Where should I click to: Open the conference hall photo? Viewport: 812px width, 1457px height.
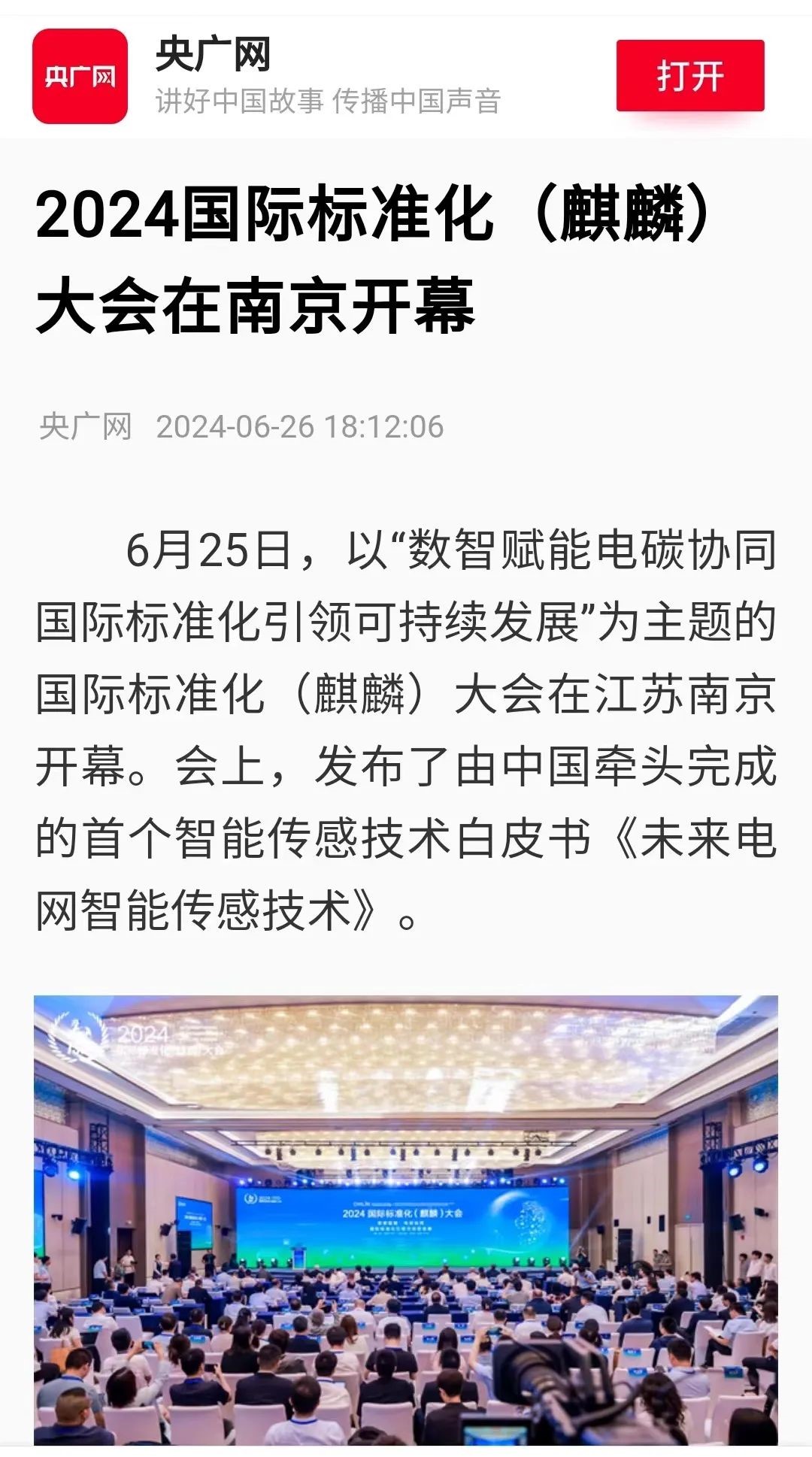pyautogui.click(x=406, y=1222)
